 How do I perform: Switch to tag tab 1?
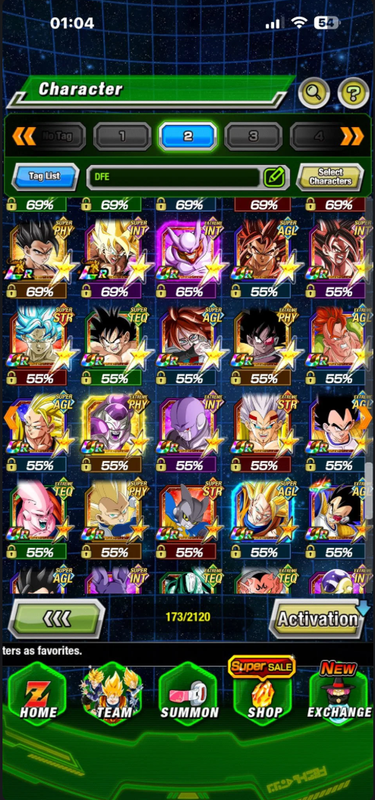click(122, 136)
